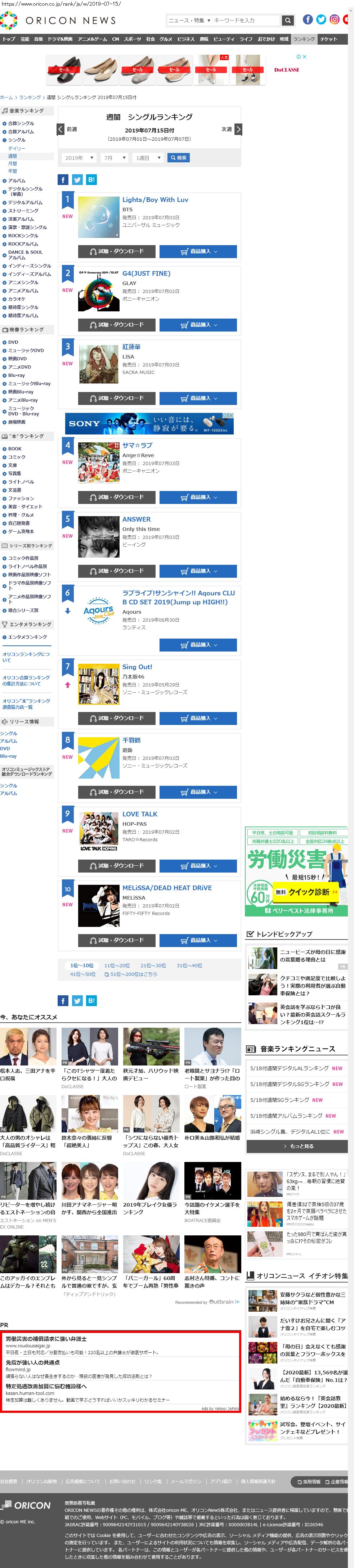
Task: Tap 商品購入 for 紅蓮華
Action: tap(198, 398)
